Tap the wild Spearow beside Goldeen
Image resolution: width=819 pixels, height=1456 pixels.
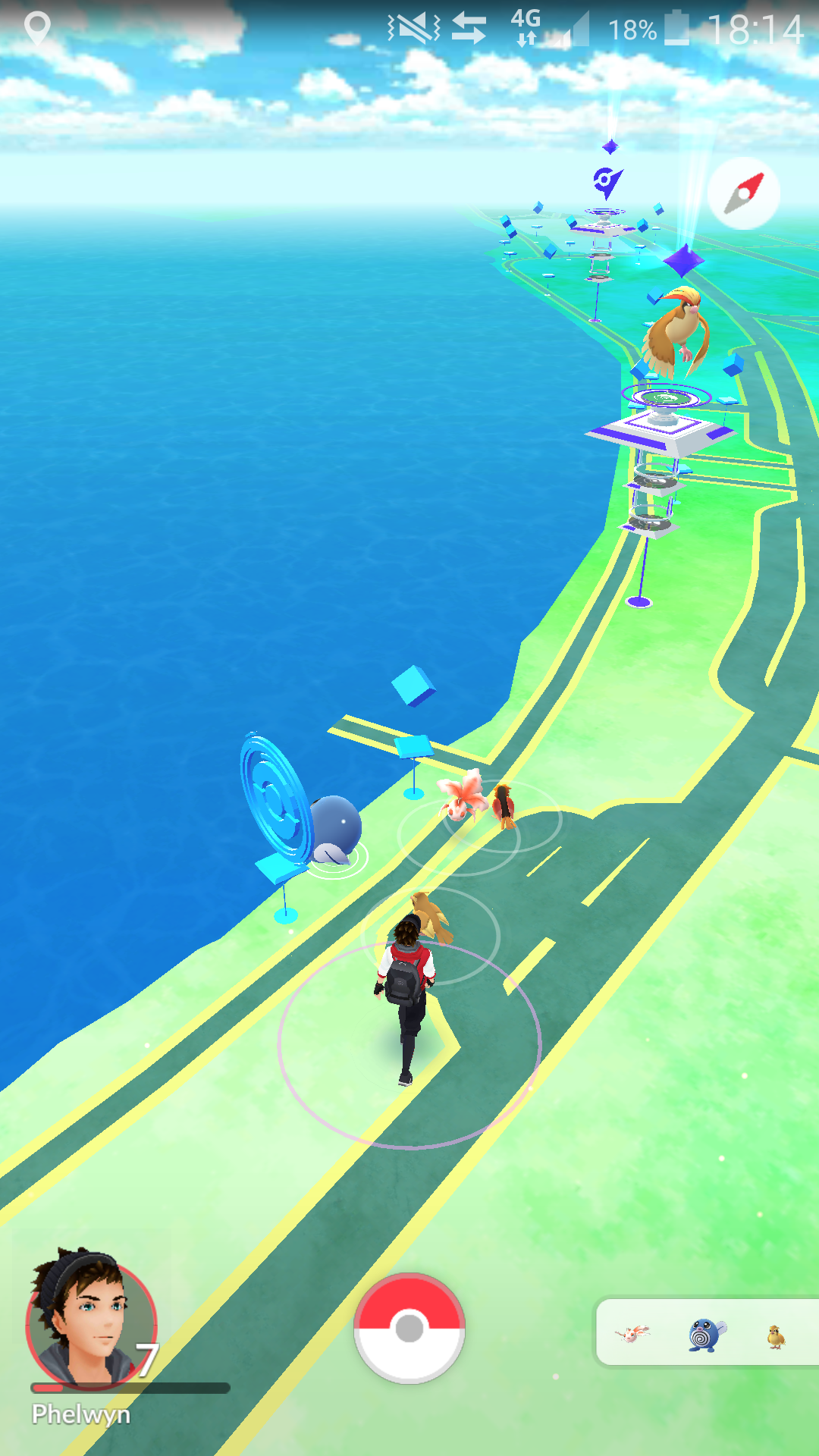[504, 806]
